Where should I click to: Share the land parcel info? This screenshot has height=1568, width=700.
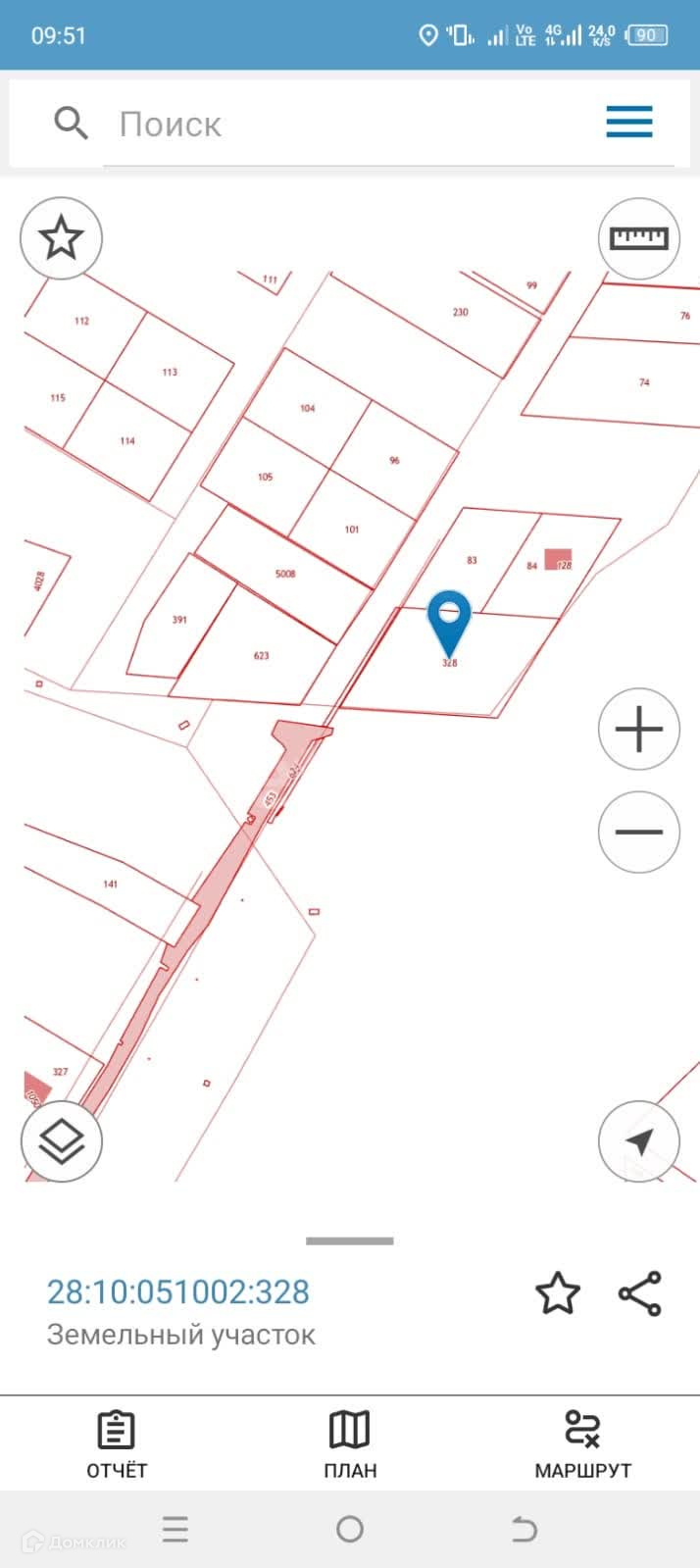coord(640,1293)
